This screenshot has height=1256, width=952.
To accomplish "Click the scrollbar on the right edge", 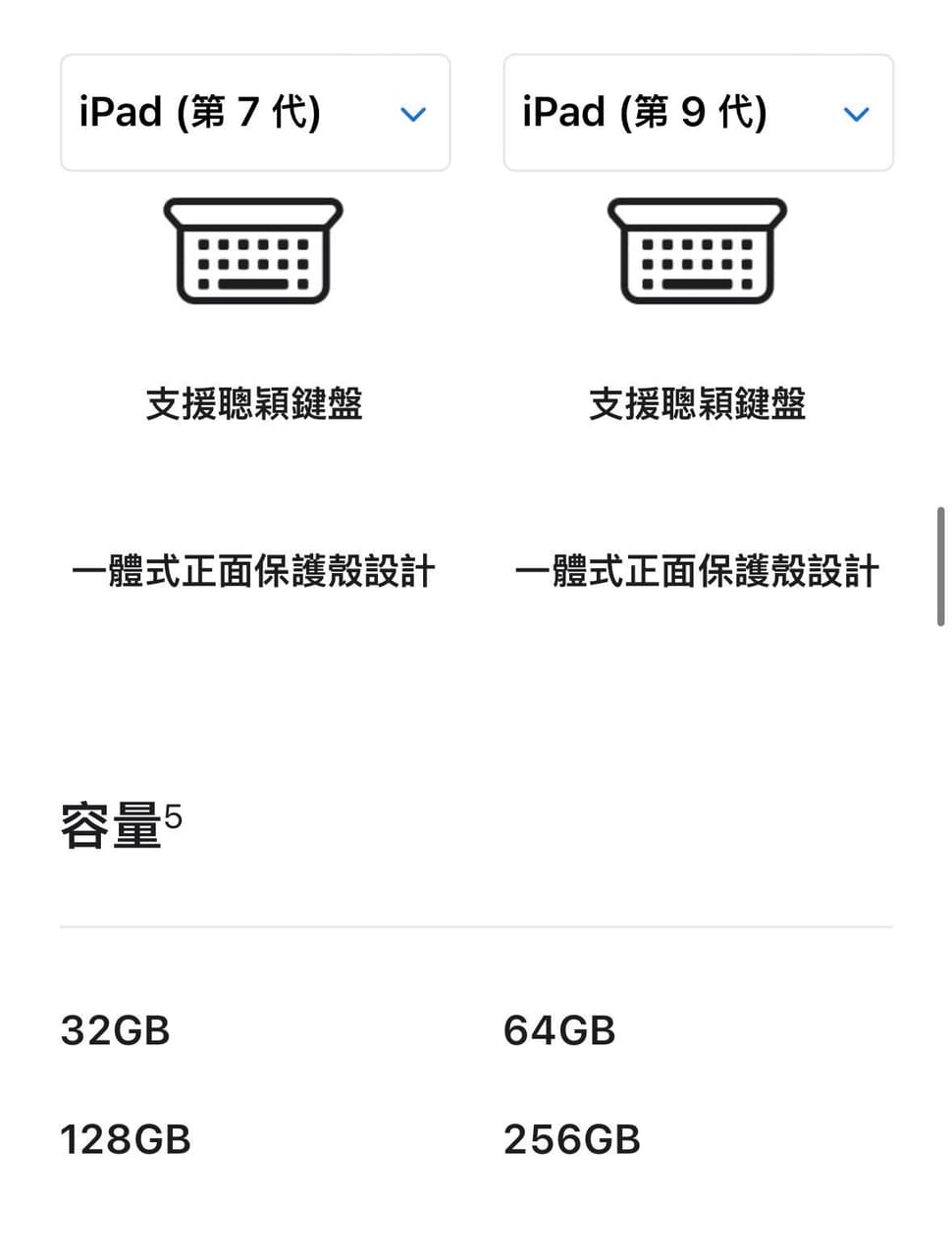I will 943,564.
